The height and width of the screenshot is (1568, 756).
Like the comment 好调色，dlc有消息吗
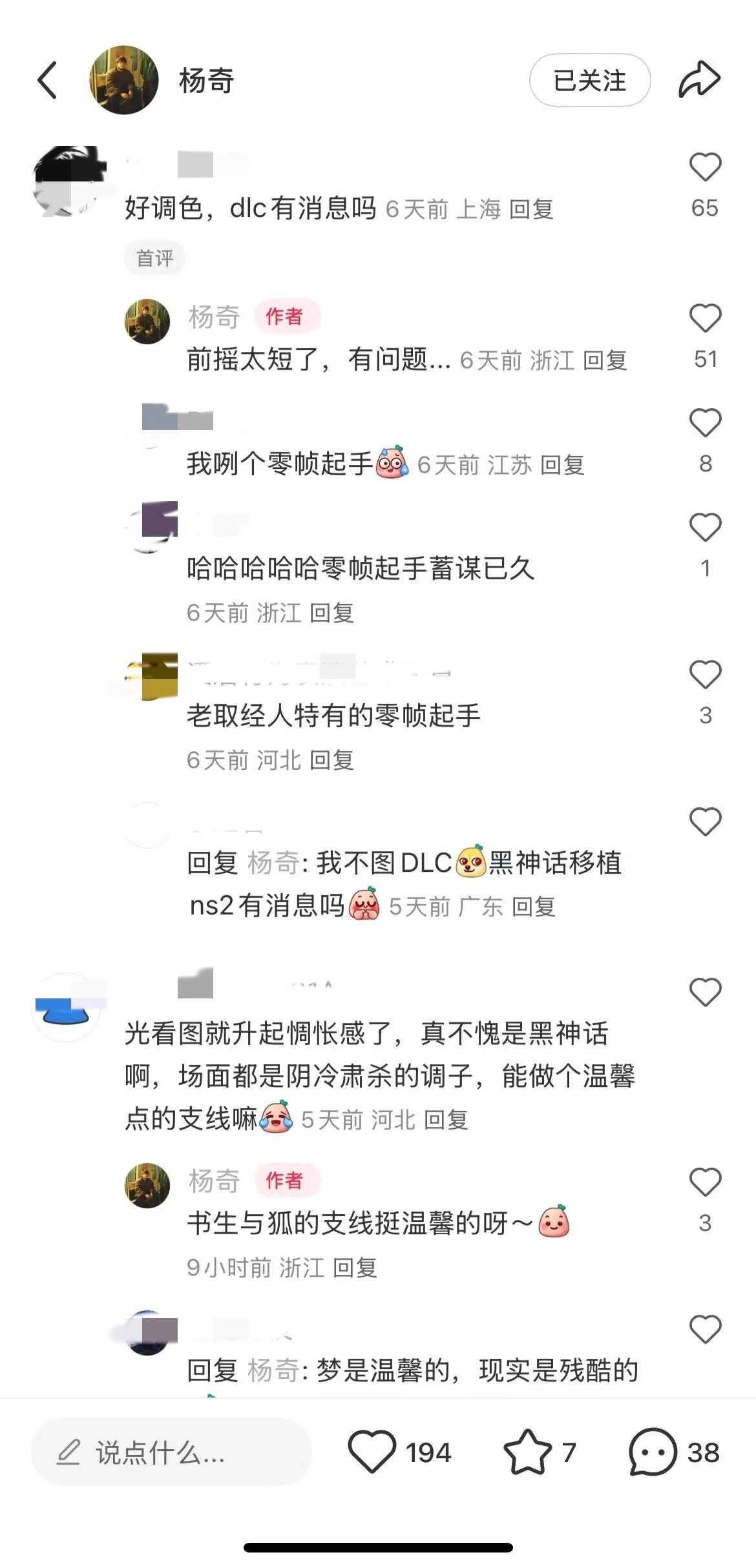(705, 167)
